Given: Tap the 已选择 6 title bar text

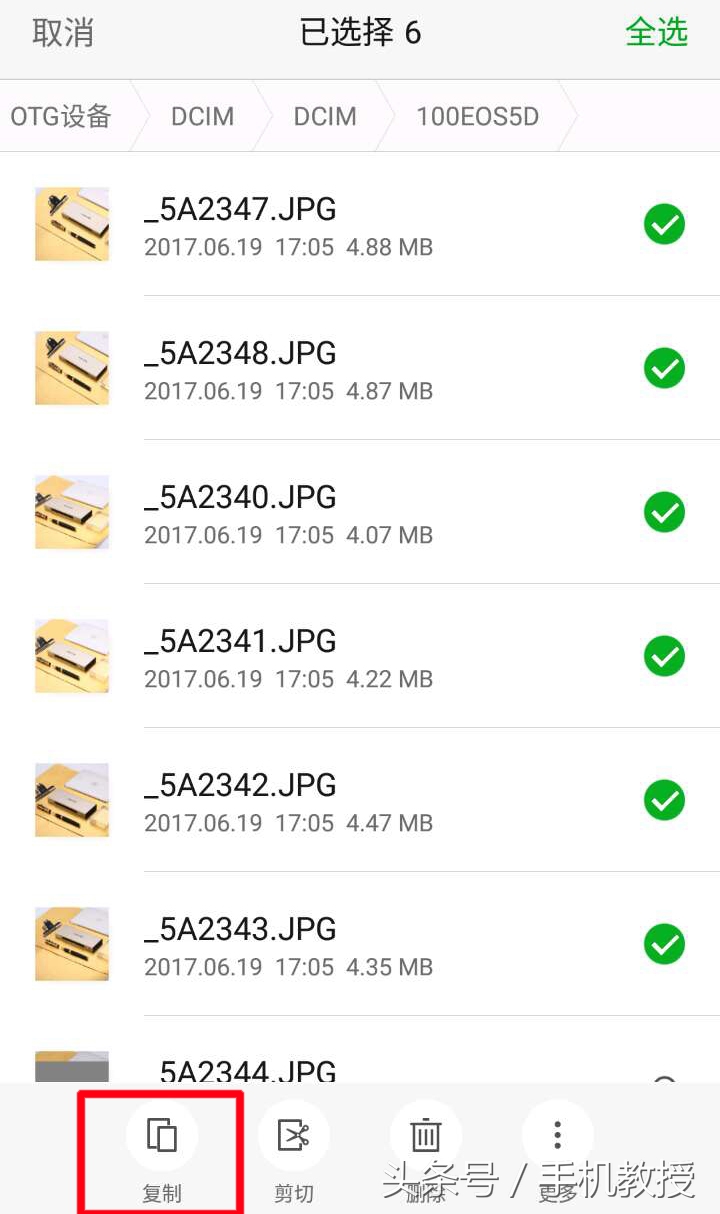Looking at the screenshot, I should pyautogui.click(x=360, y=33).
